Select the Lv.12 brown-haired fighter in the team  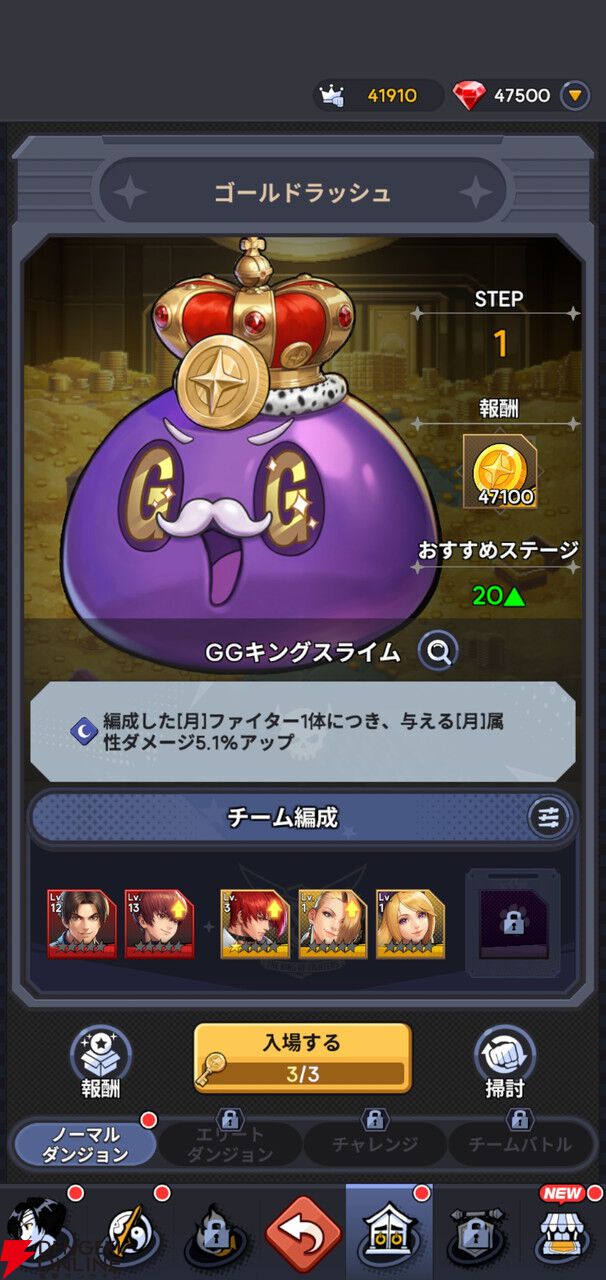point(81,924)
